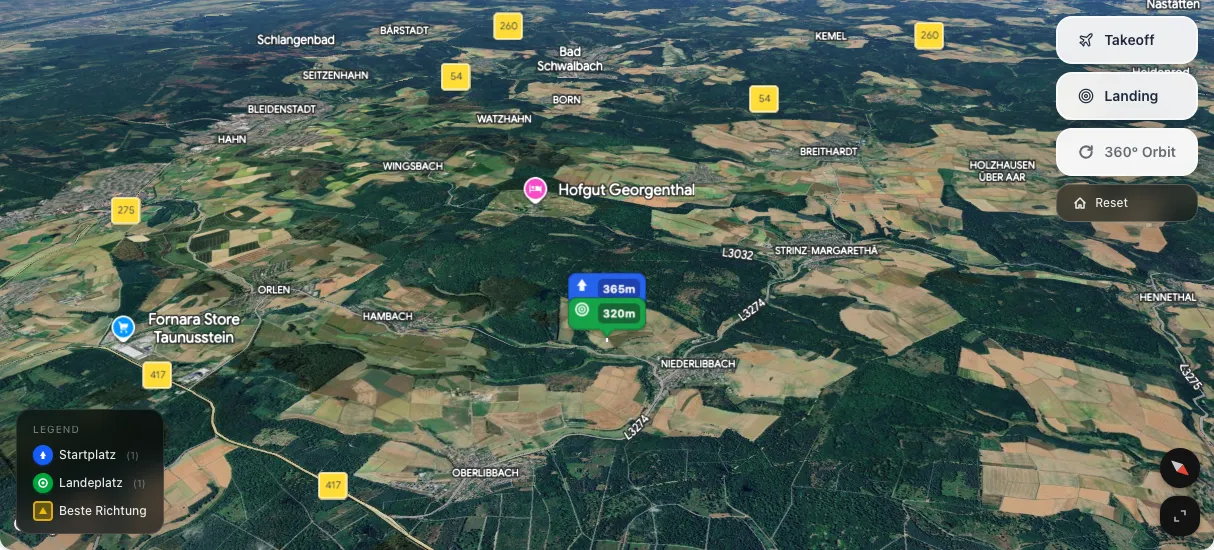This screenshot has width=1214, height=550.
Task: Select the Fornara Store Taunusstein pin
Action: (x=123, y=327)
